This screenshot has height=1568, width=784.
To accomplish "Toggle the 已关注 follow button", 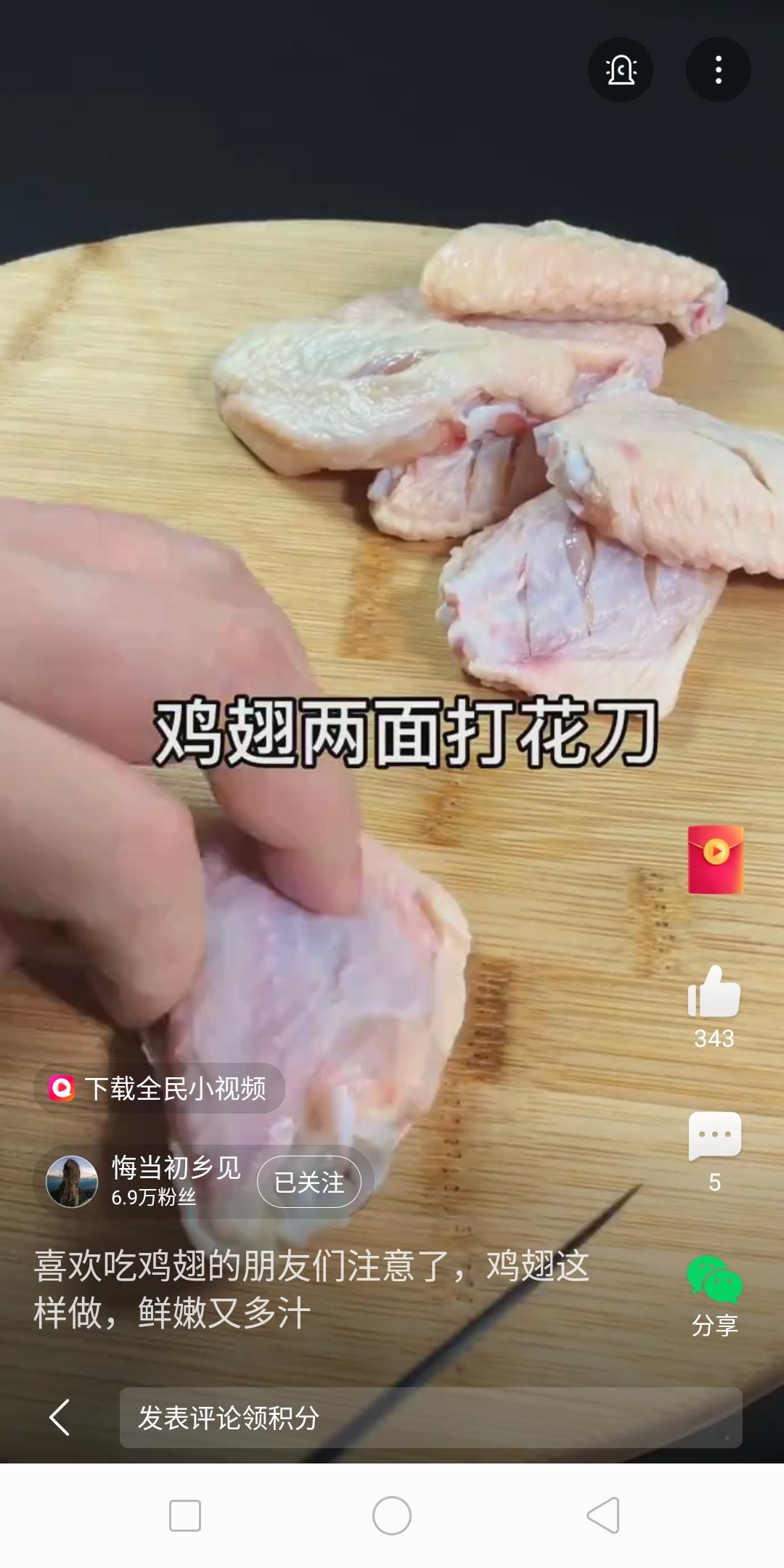I will pyautogui.click(x=309, y=1183).
